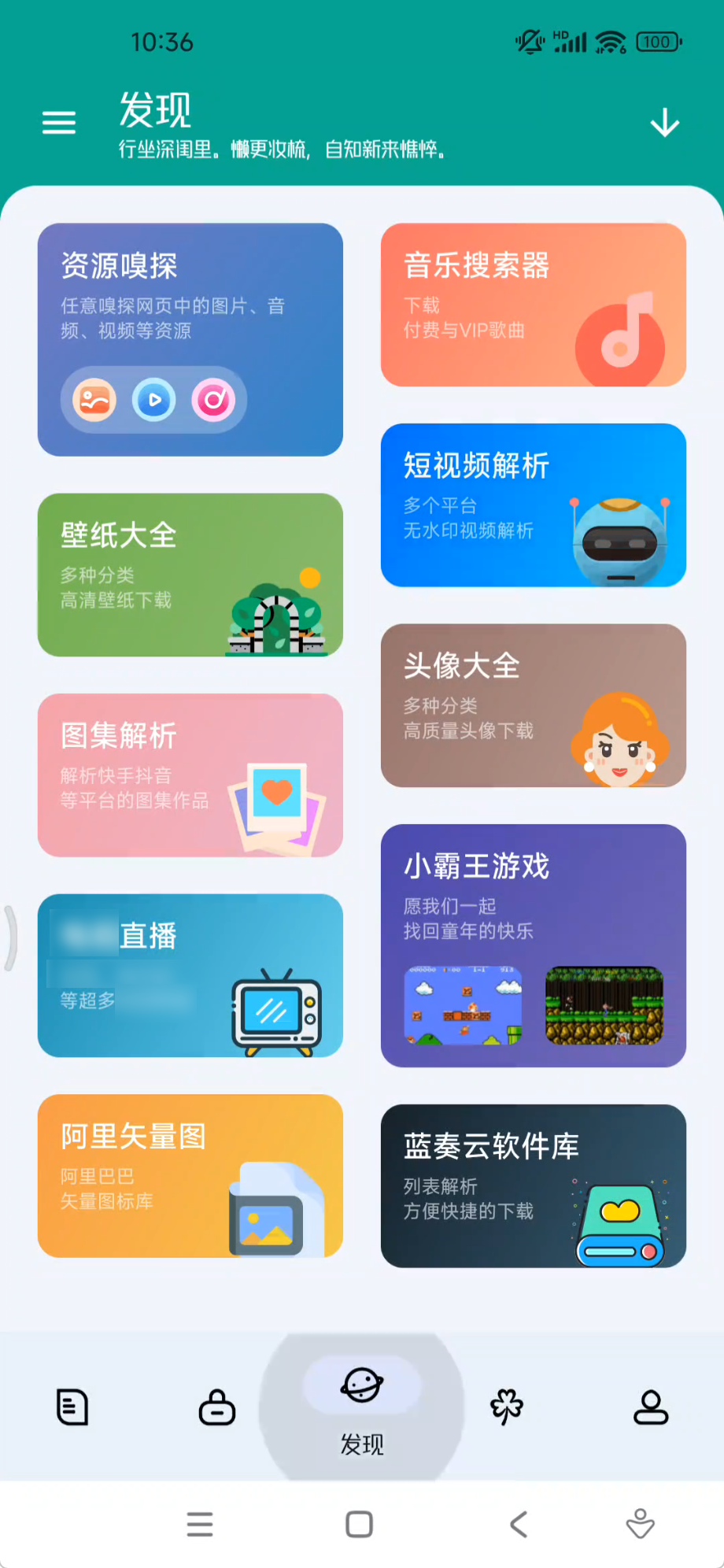This screenshot has height=1568, width=724.
Task: Open 阿里矢量图 icon library
Action: point(190,1175)
